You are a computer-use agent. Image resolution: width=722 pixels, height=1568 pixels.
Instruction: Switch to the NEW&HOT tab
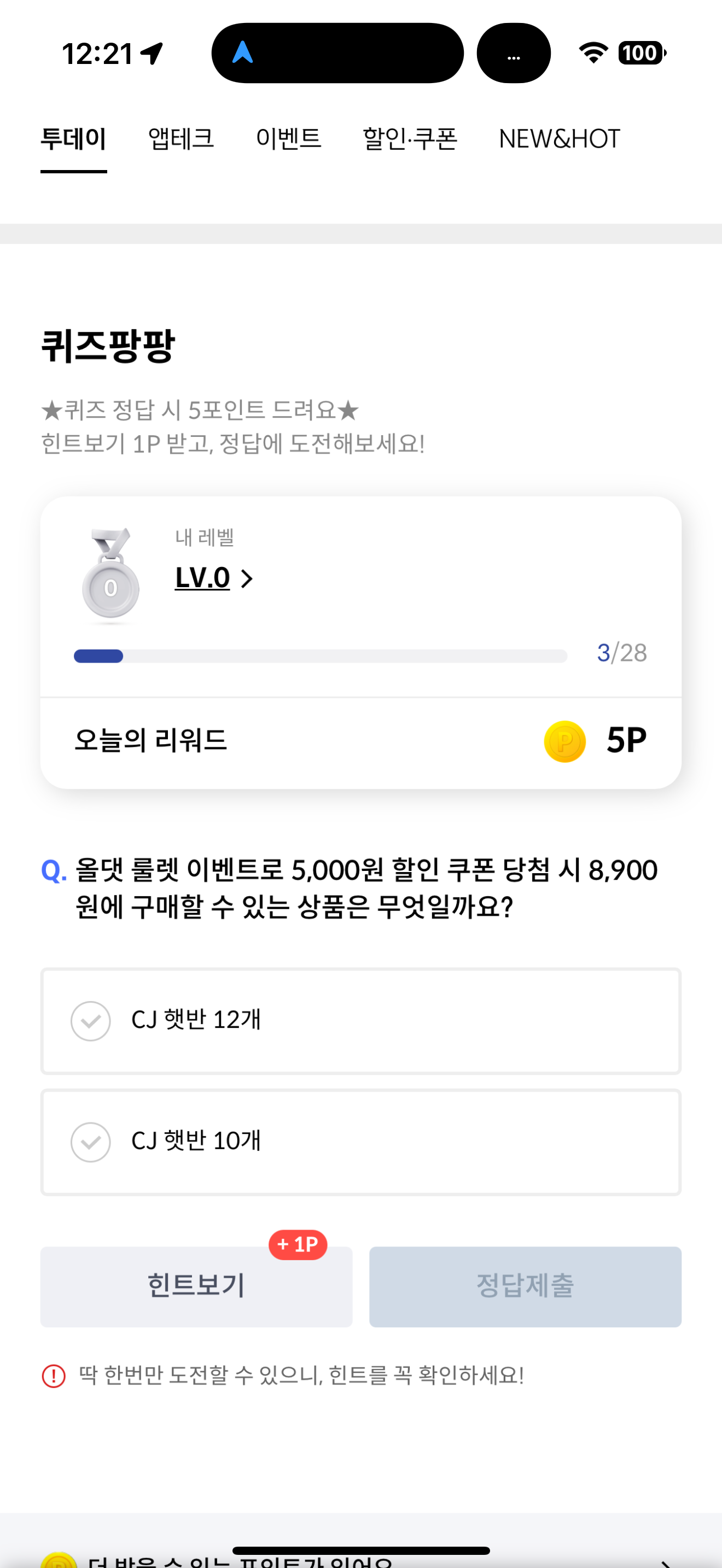(559, 139)
